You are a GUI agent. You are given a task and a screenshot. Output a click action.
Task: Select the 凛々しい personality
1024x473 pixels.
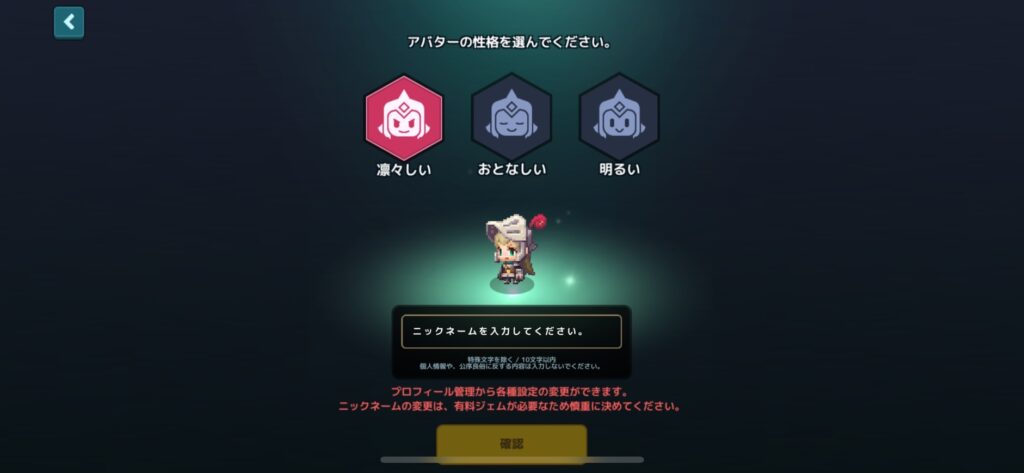(x=404, y=118)
